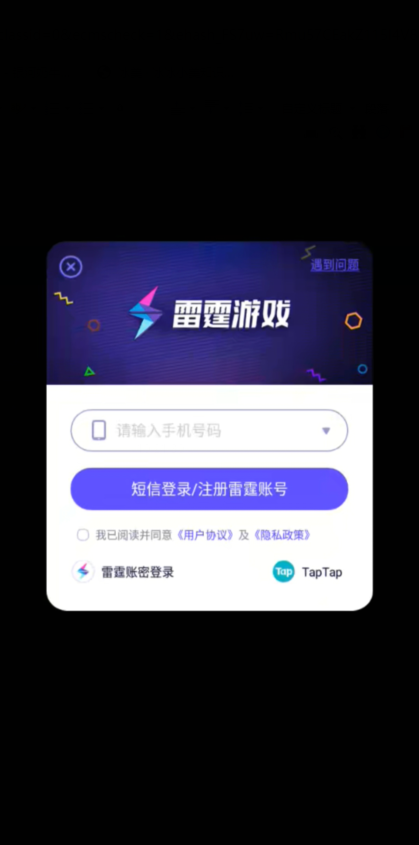Open the 遇到问题 help link
This screenshot has height=845, width=419.
334,265
